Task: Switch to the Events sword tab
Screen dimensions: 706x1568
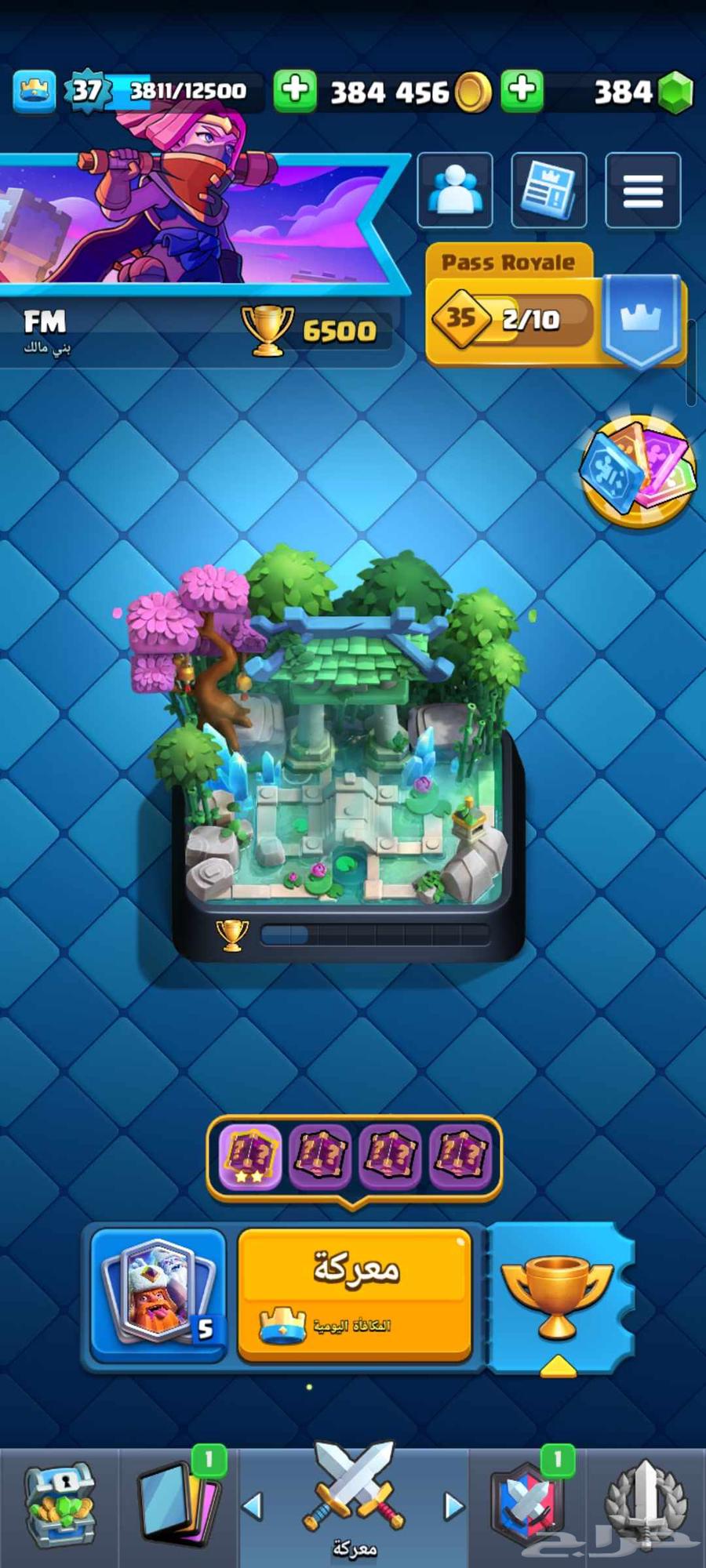Action: [645, 1505]
